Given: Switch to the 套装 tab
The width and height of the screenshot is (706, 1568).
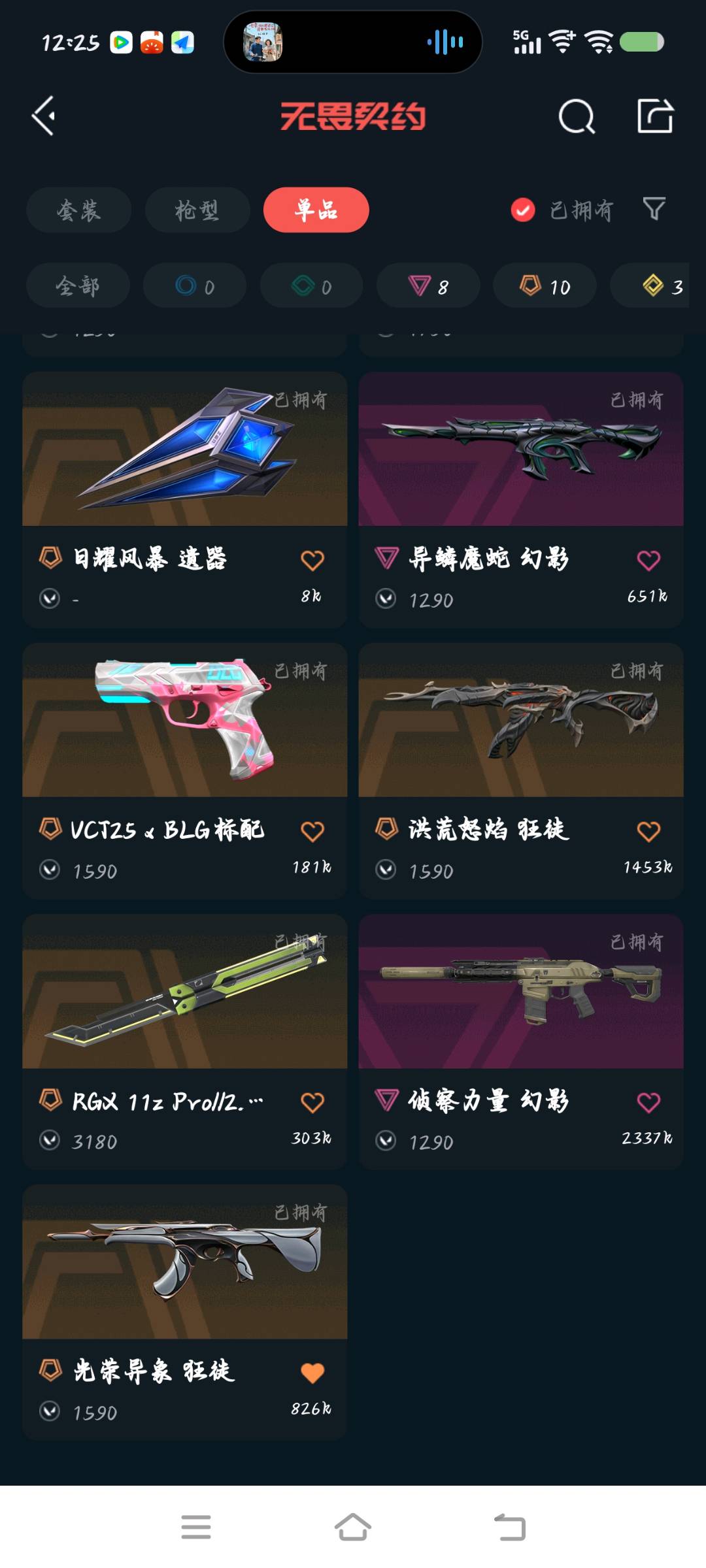Looking at the screenshot, I should pos(78,210).
